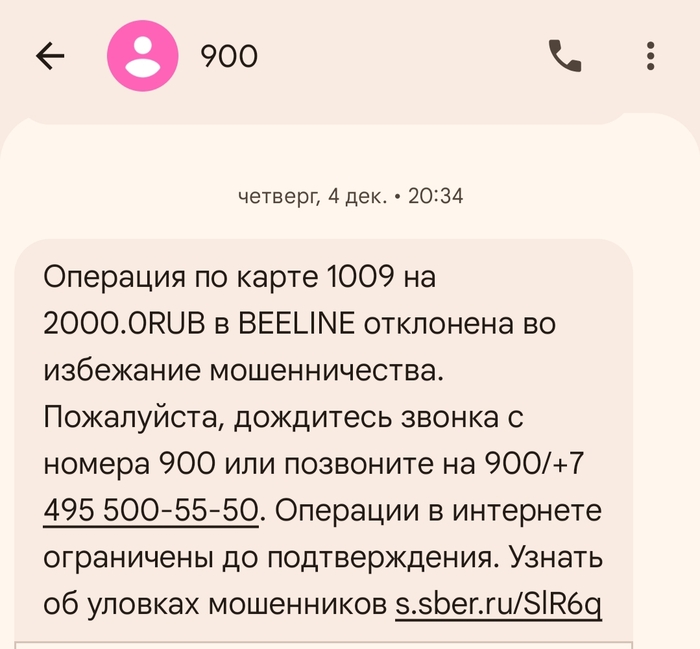Screen dimensions: 700x649
Task: Tap the phone number 495 500-55-50
Action: click(152, 512)
